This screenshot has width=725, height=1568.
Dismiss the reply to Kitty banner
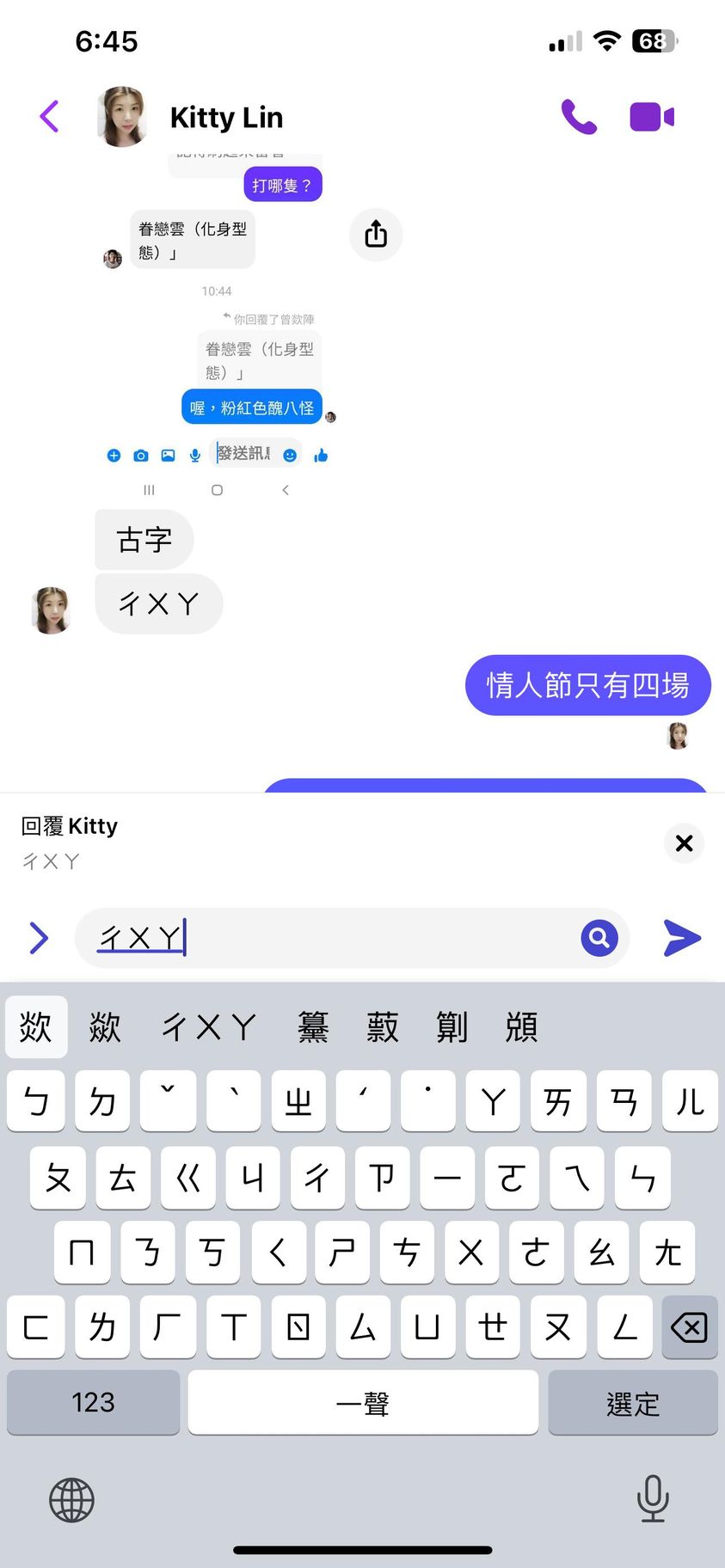684,842
